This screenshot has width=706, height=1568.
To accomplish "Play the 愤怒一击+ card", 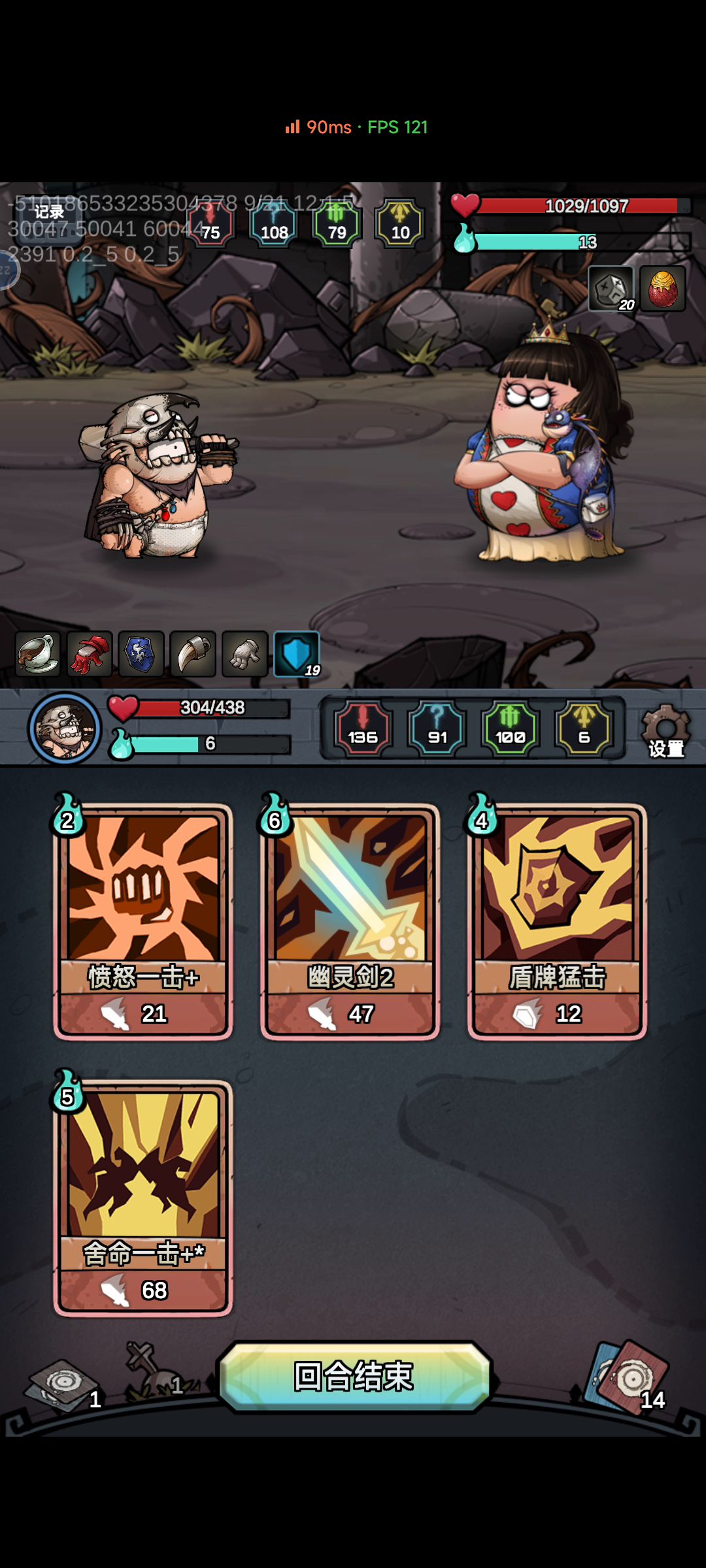I will (x=143, y=920).
